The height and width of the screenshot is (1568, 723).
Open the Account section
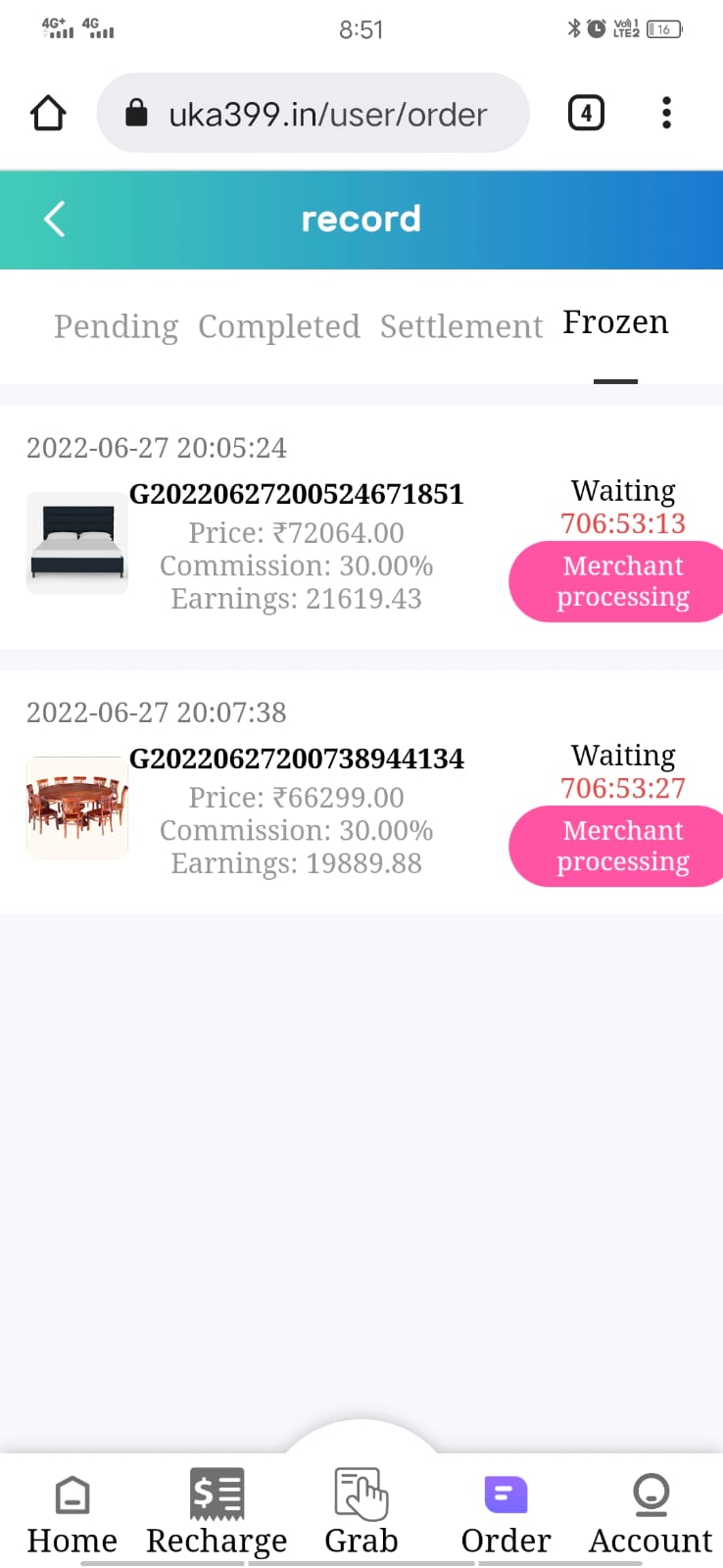(x=651, y=1513)
